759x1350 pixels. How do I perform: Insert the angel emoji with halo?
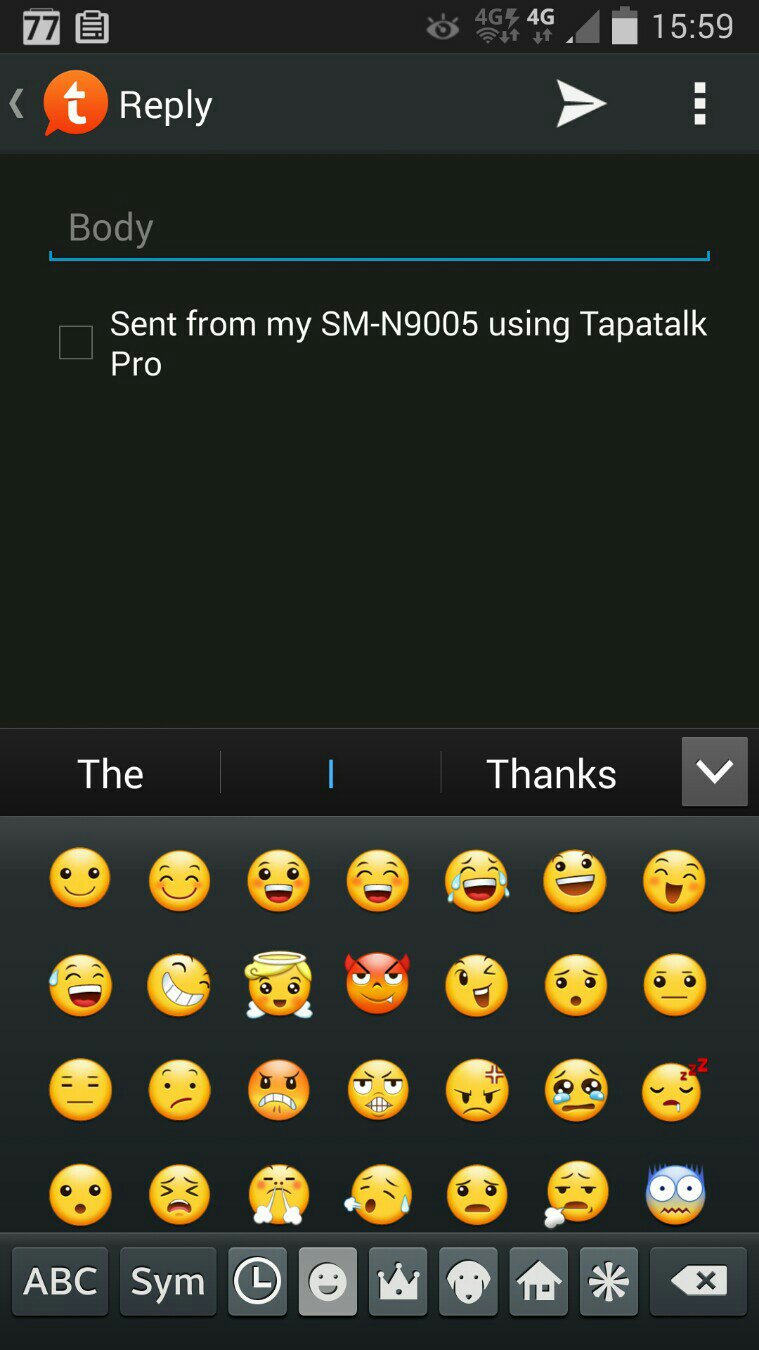pos(279,985)
